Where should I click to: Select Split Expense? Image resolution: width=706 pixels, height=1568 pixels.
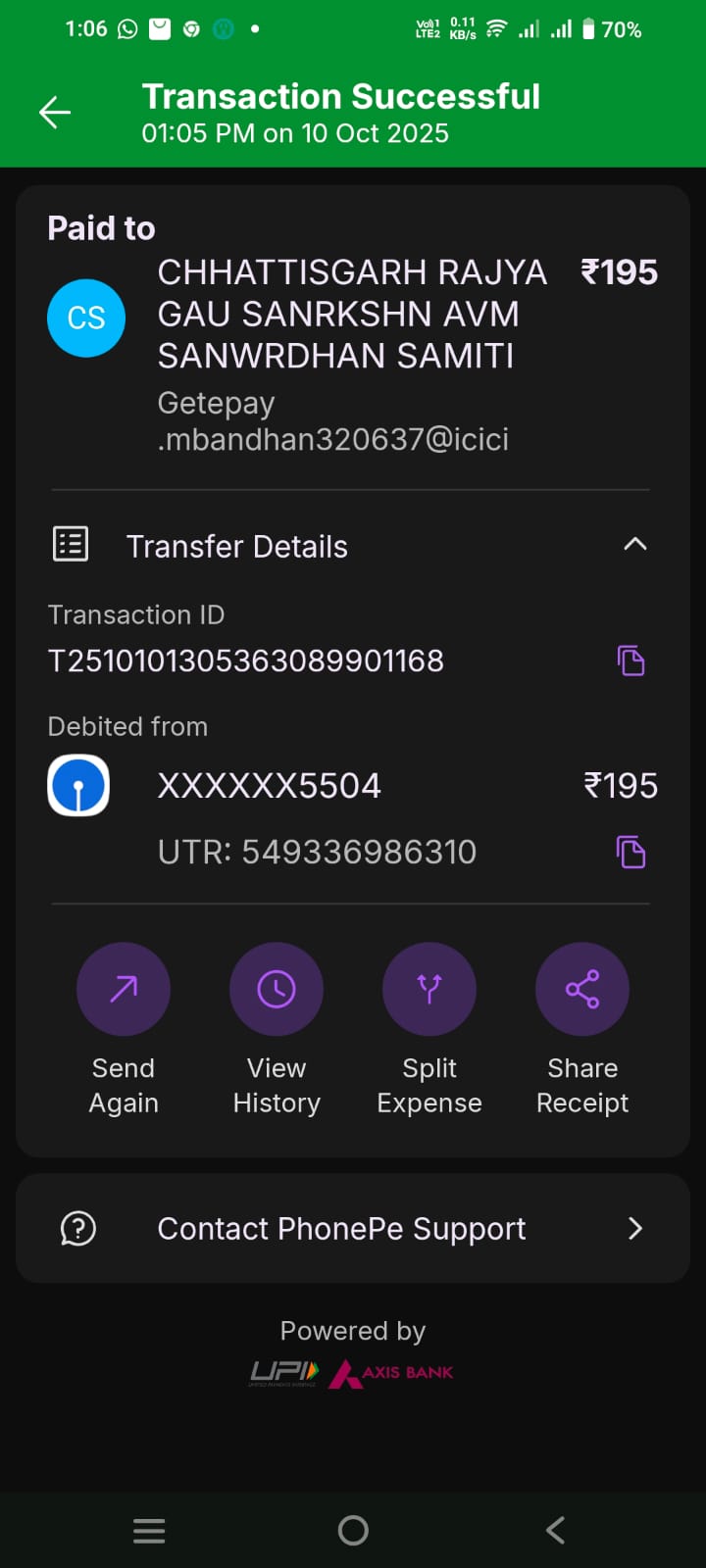[x=429, y=990]
